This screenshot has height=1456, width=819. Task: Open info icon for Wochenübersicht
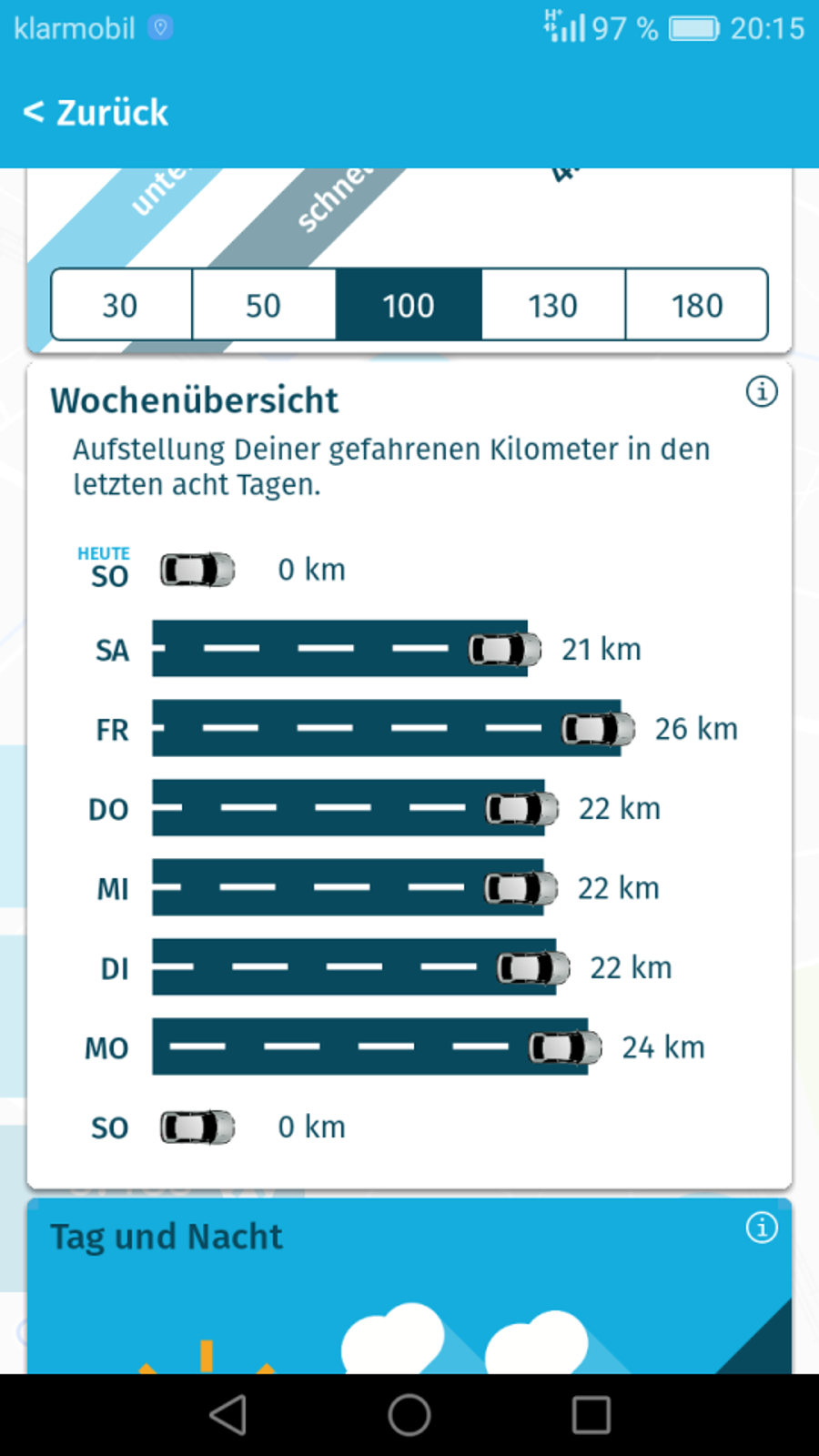[762, 392]
